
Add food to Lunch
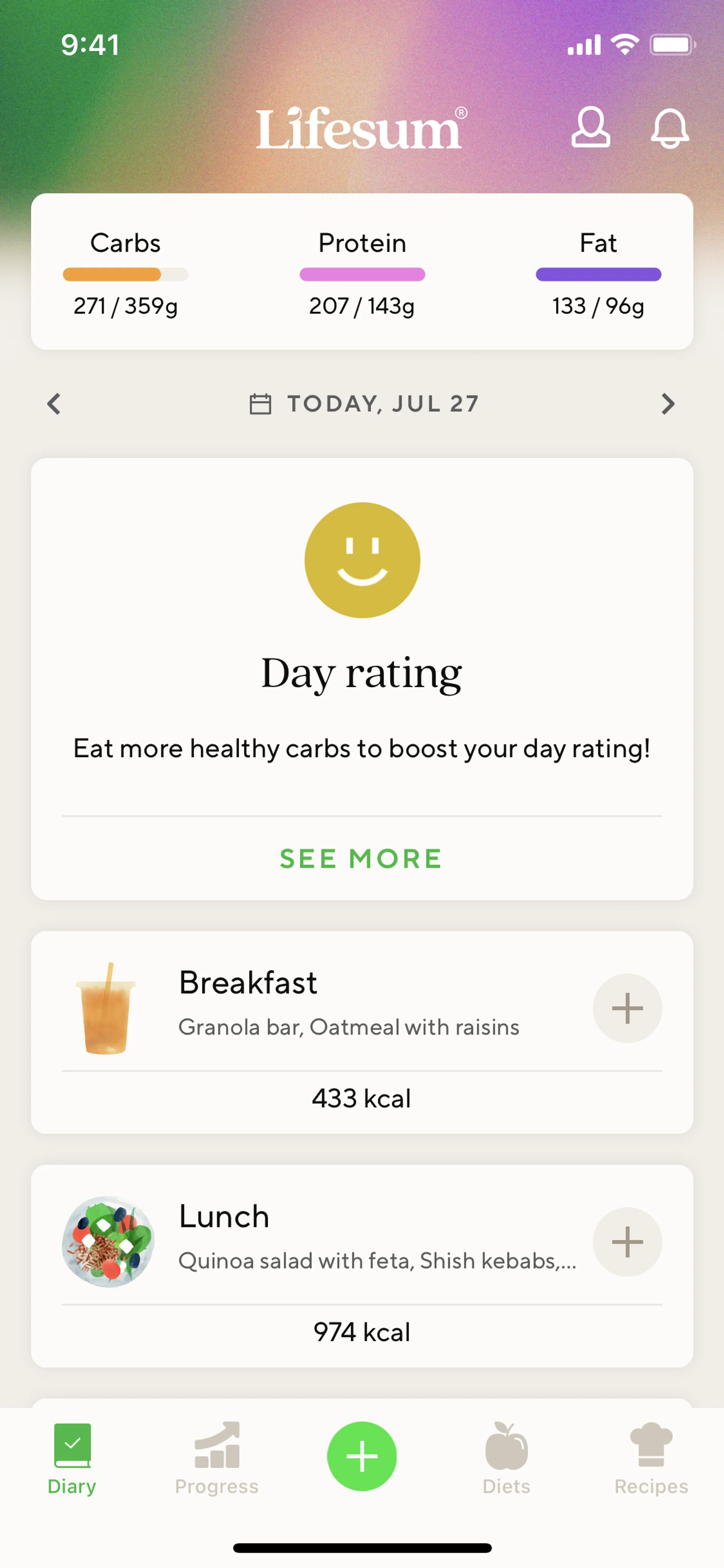(627, 1242)
